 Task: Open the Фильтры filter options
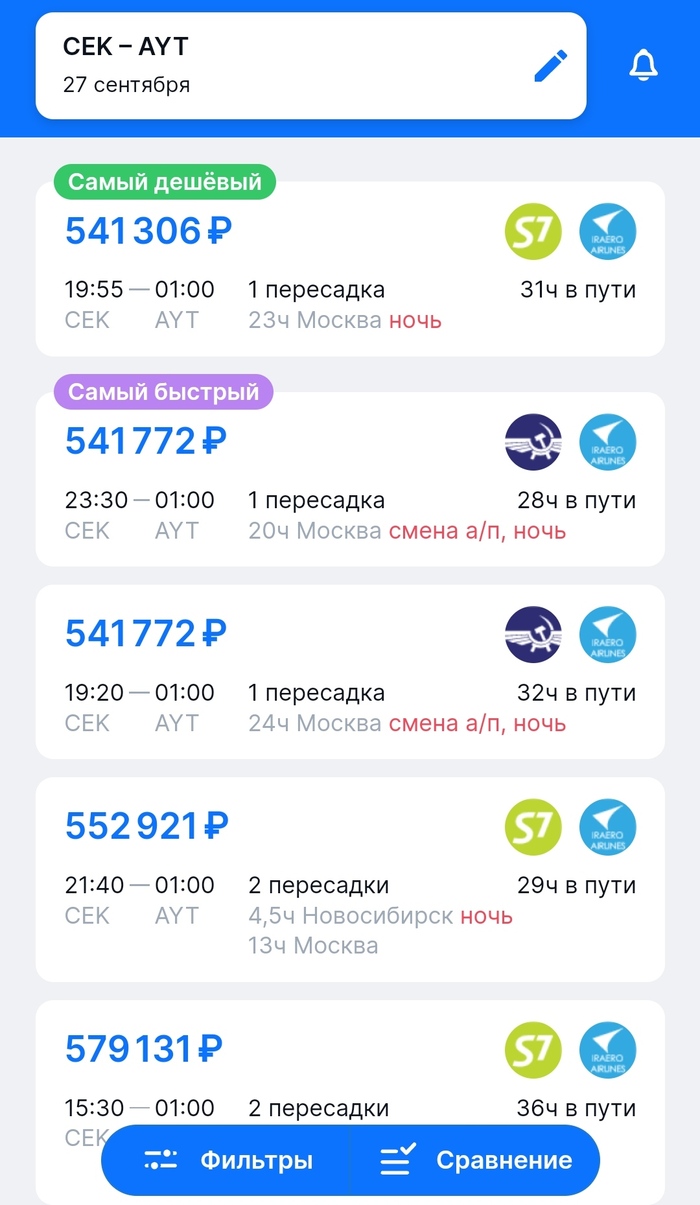(228, 1160)
